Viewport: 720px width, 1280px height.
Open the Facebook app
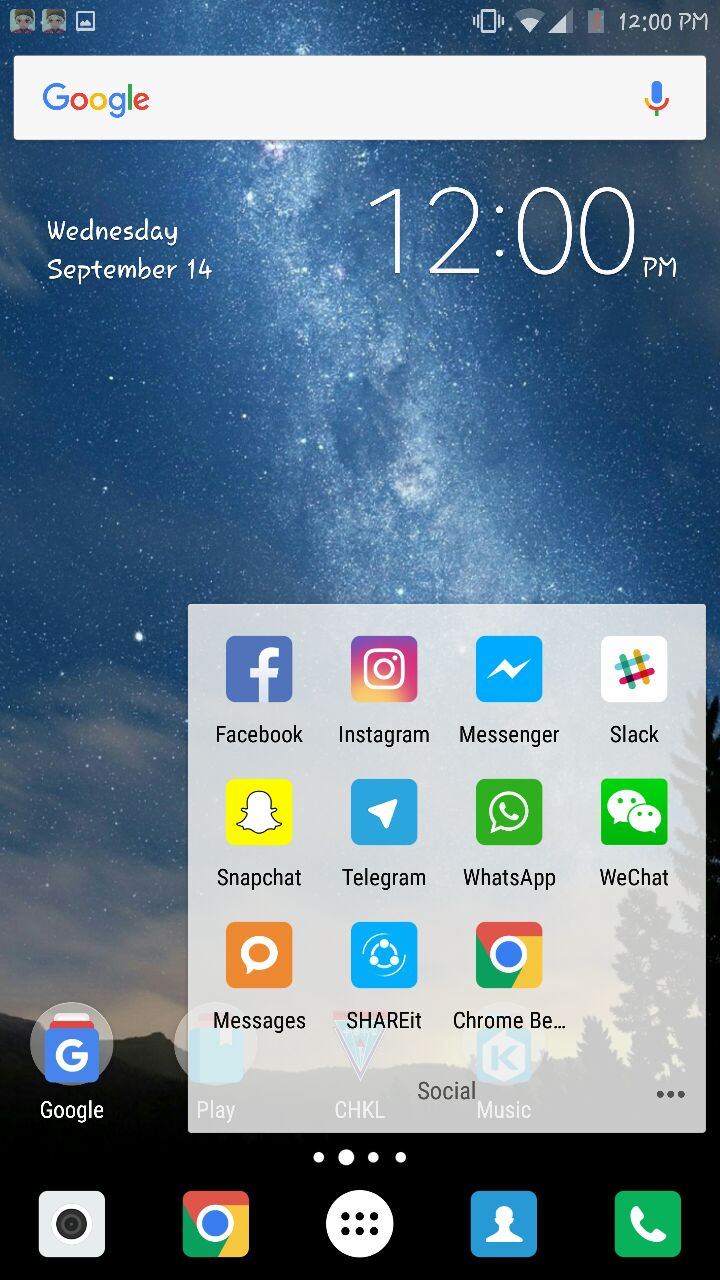(x=259, y=669)
